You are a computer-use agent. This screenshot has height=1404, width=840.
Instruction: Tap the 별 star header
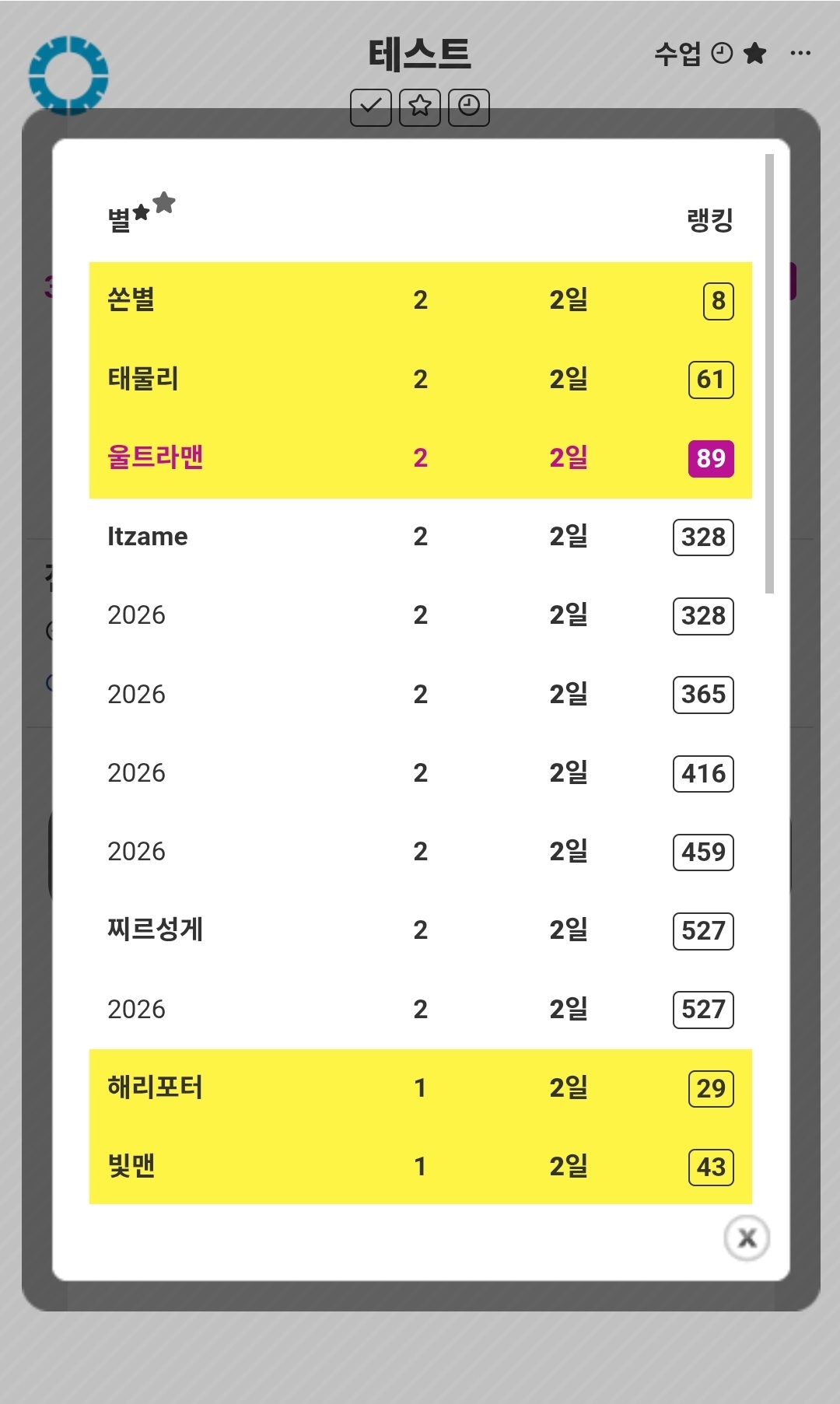click(x=140, y=214)
